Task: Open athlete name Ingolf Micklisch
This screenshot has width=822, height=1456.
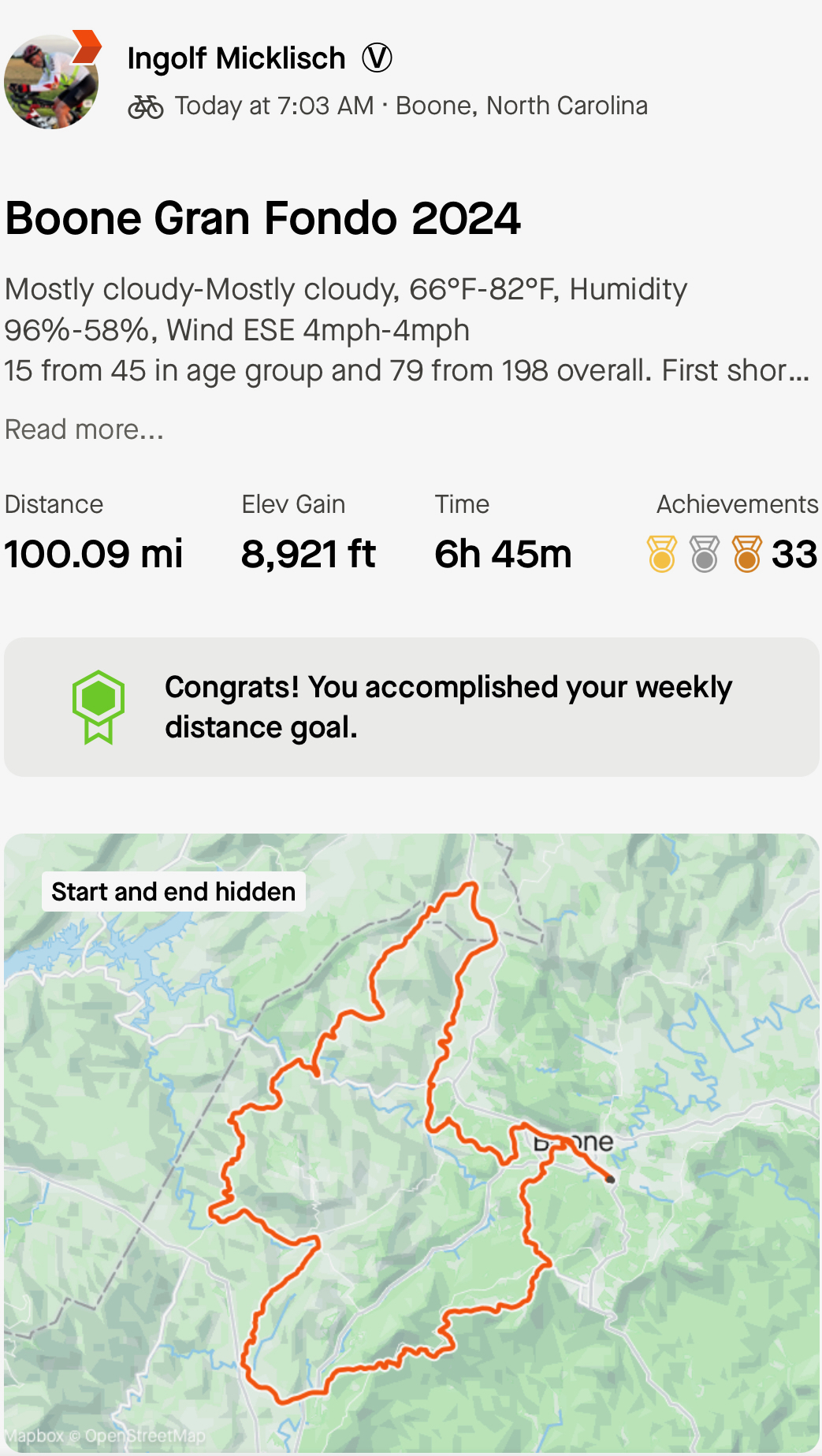Action: pos(236,58)
